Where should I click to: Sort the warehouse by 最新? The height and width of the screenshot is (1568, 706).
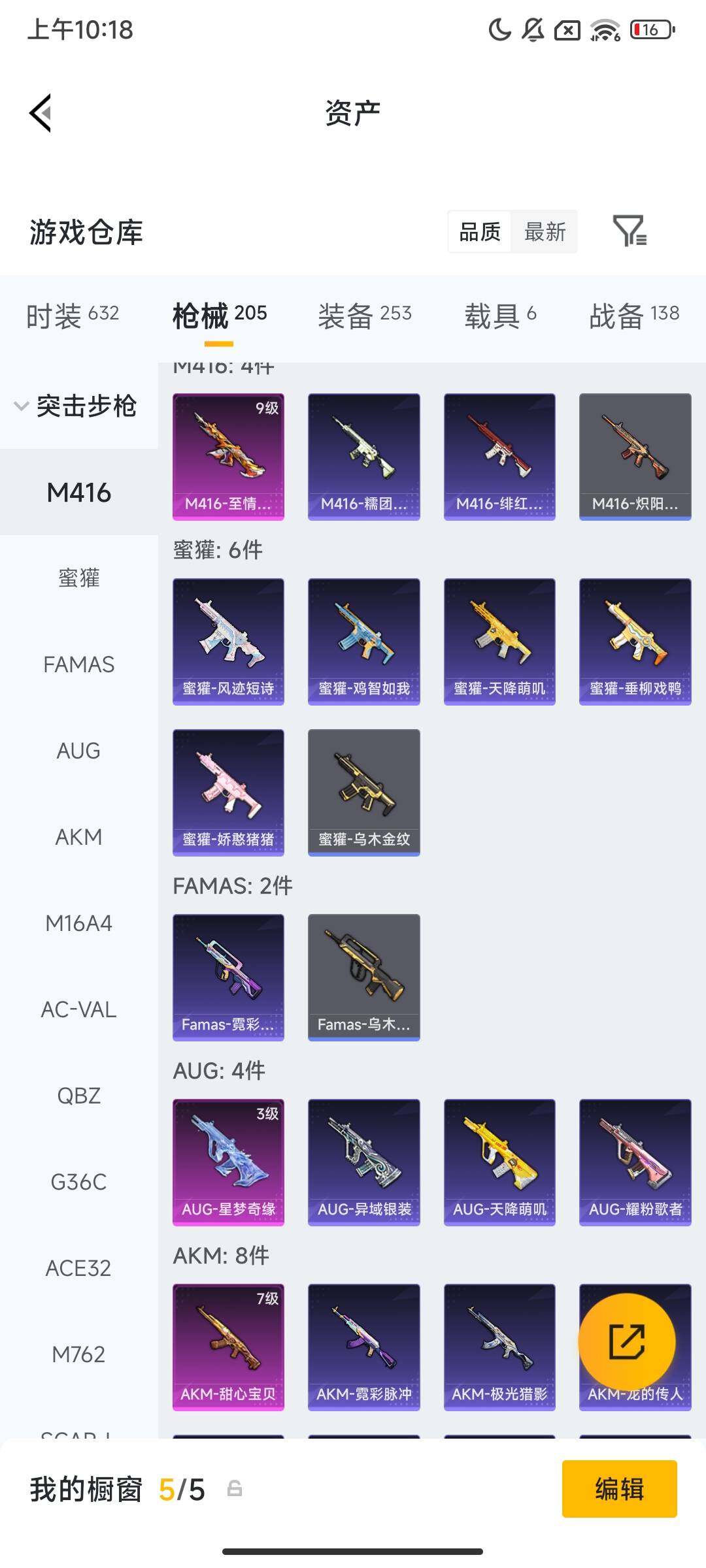545,232
